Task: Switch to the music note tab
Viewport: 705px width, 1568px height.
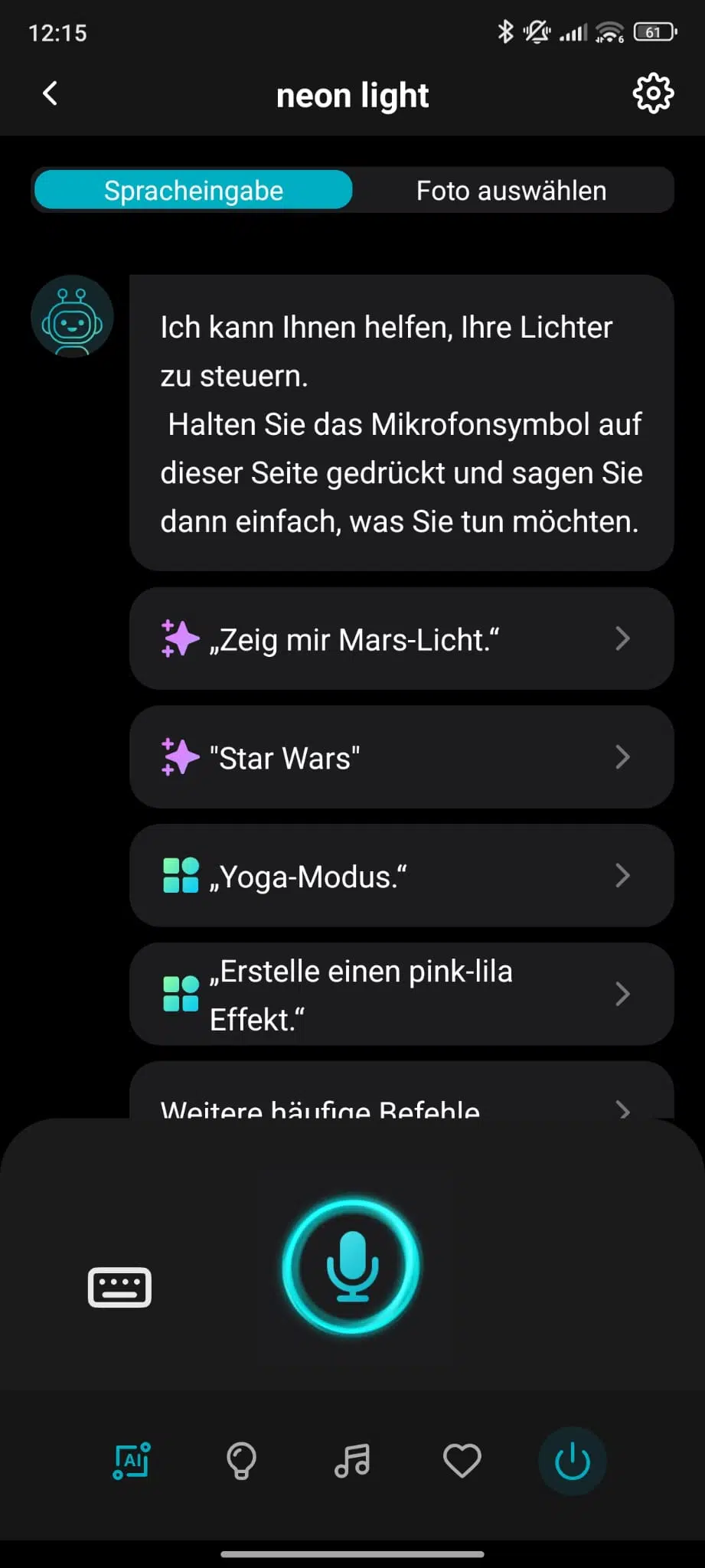Action: coord(352,1461)
